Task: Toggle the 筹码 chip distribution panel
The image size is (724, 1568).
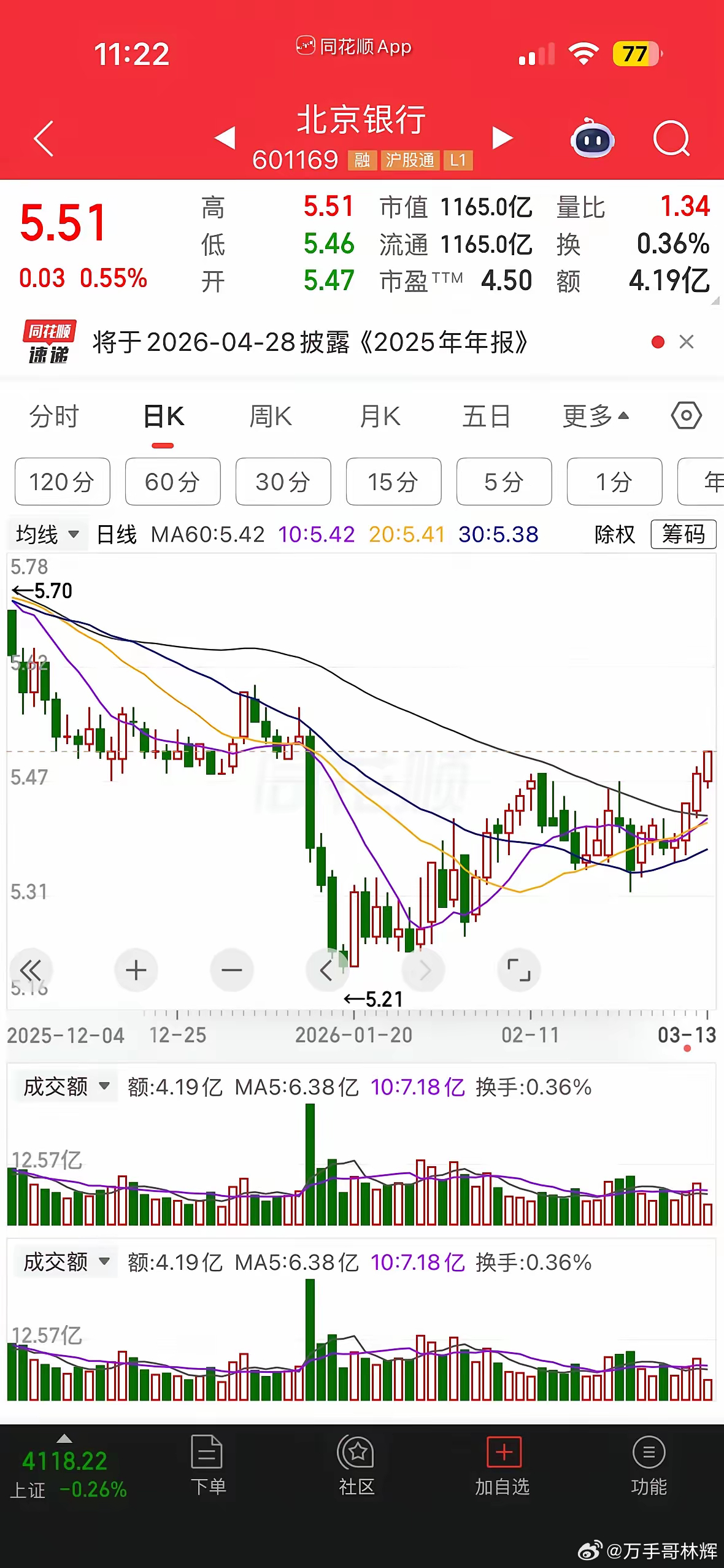Action: tap(683, 534)
